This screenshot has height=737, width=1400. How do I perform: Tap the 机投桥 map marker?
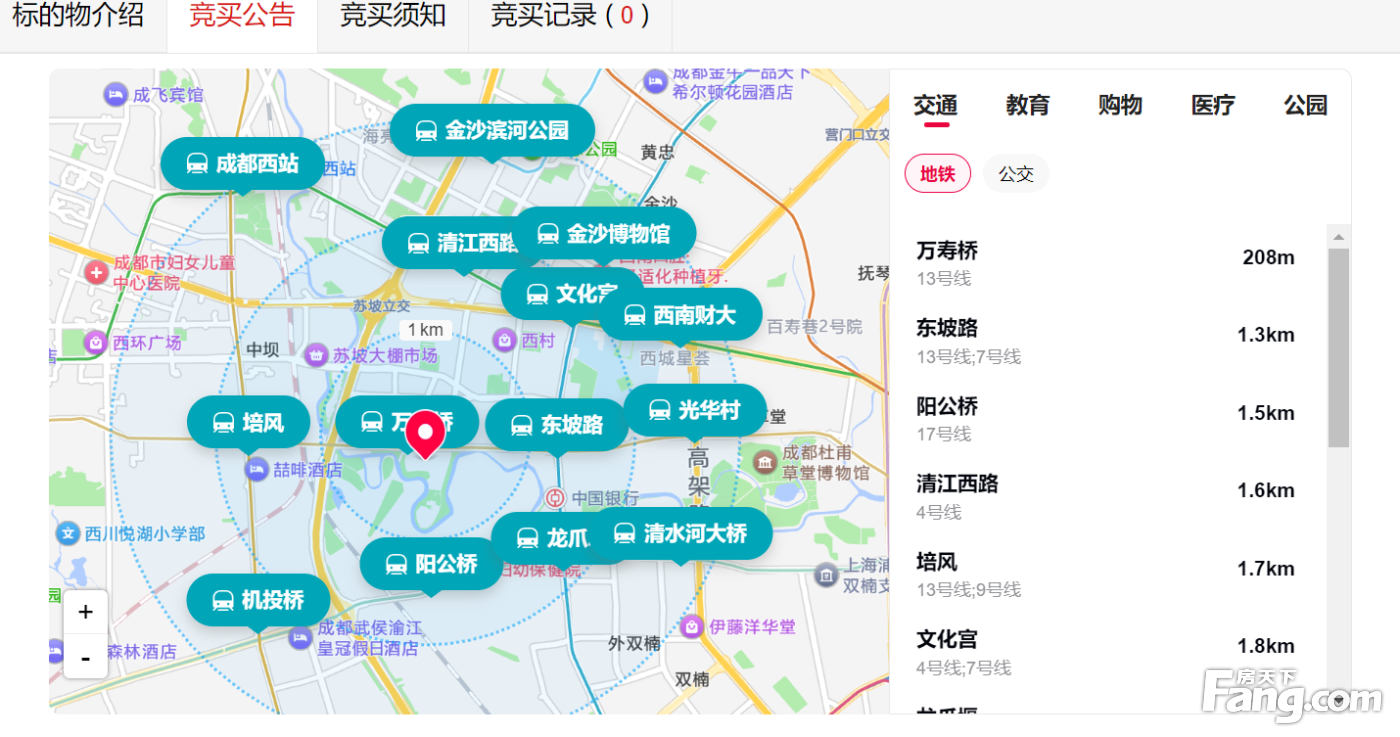tap(258, 600)
